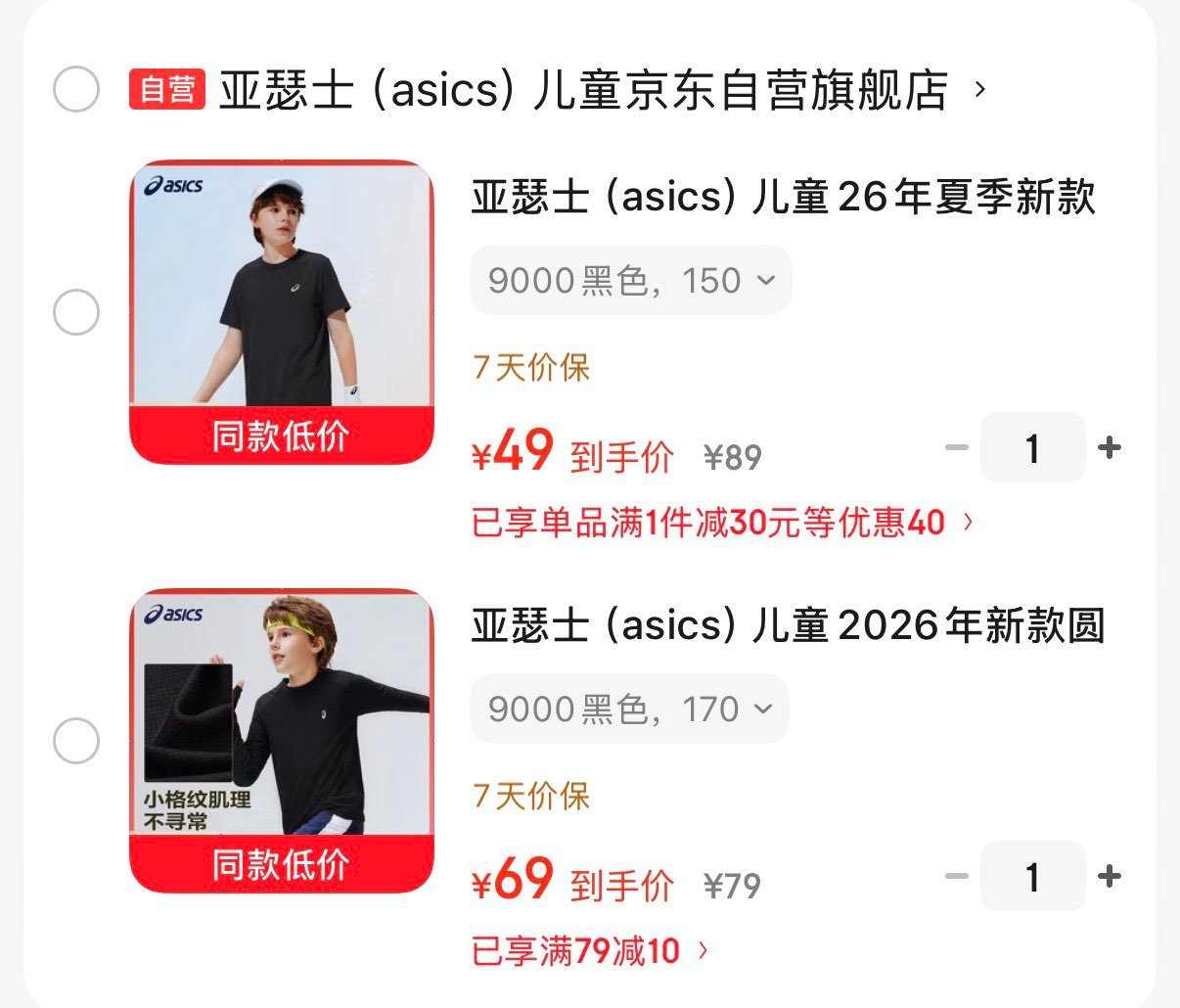The height and width of the screenshot is (1008, 1180).
Task: View the 已享满79减10 discount details
Action: pyautogui.click(x=589, y=950)
